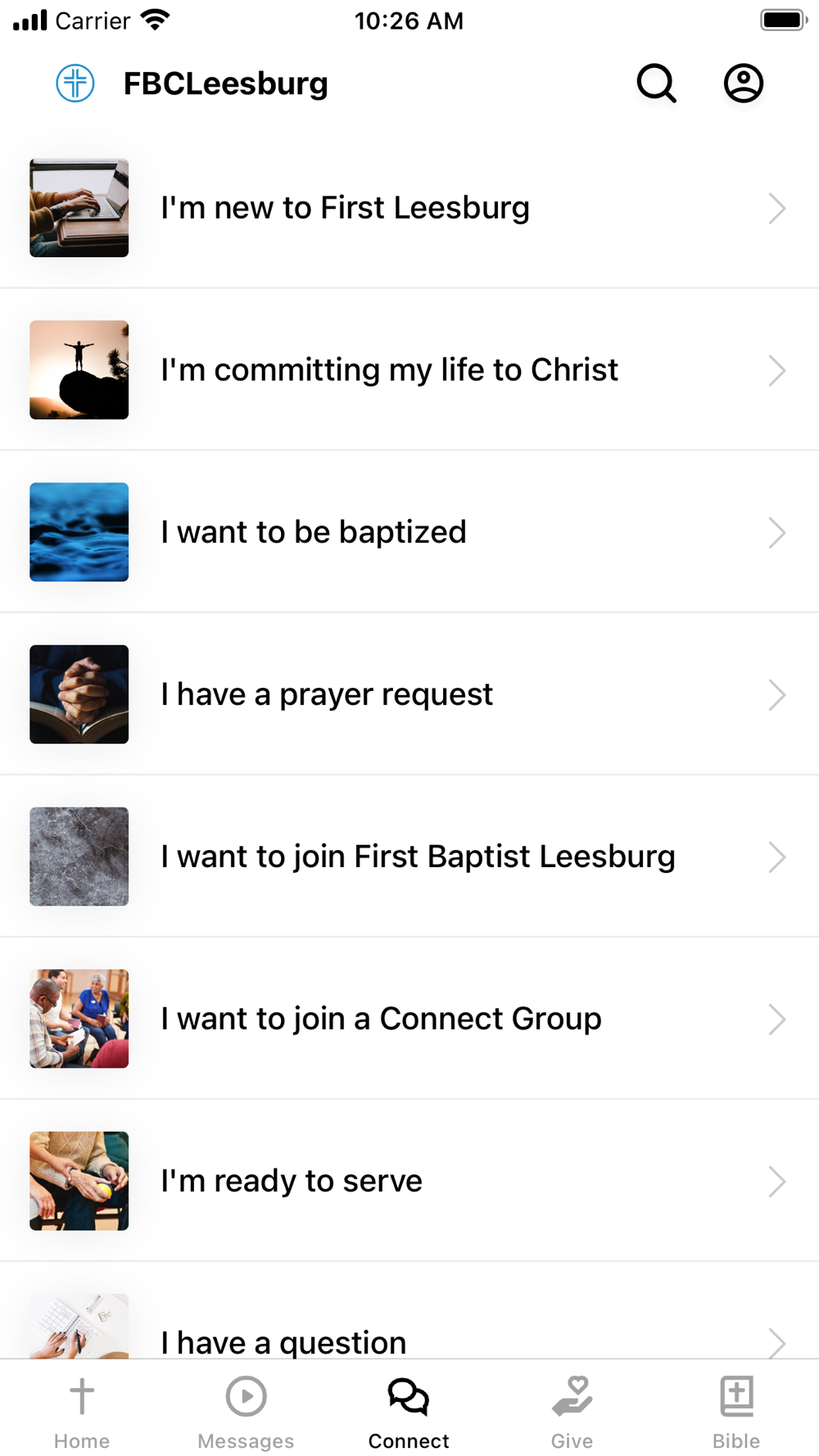Image resolution: width=819 pixels, height=1456 pixels.
Task: Open the Bible tab
Action: (735, 1411)
